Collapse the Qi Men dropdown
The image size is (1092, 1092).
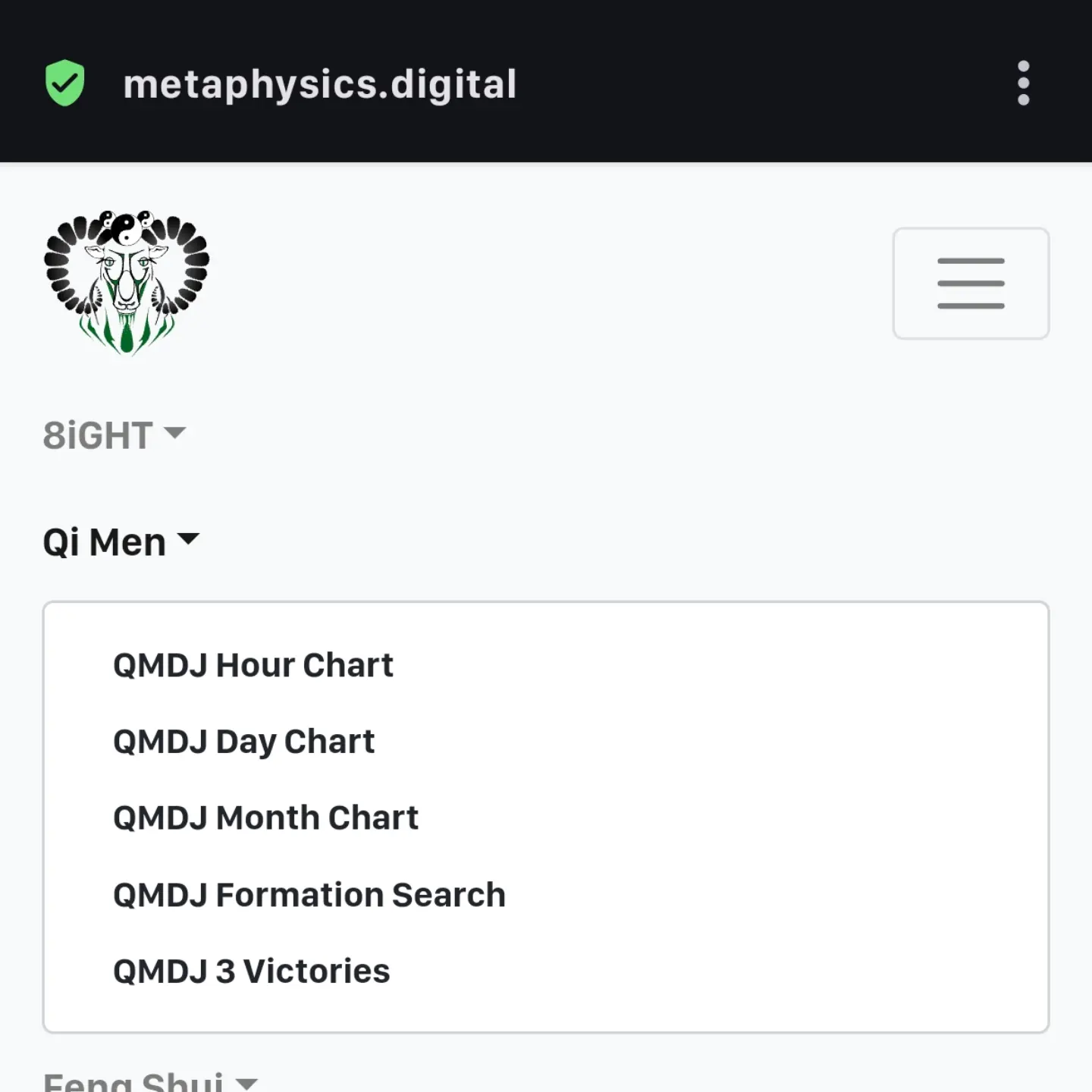click(x=120, y=543)
